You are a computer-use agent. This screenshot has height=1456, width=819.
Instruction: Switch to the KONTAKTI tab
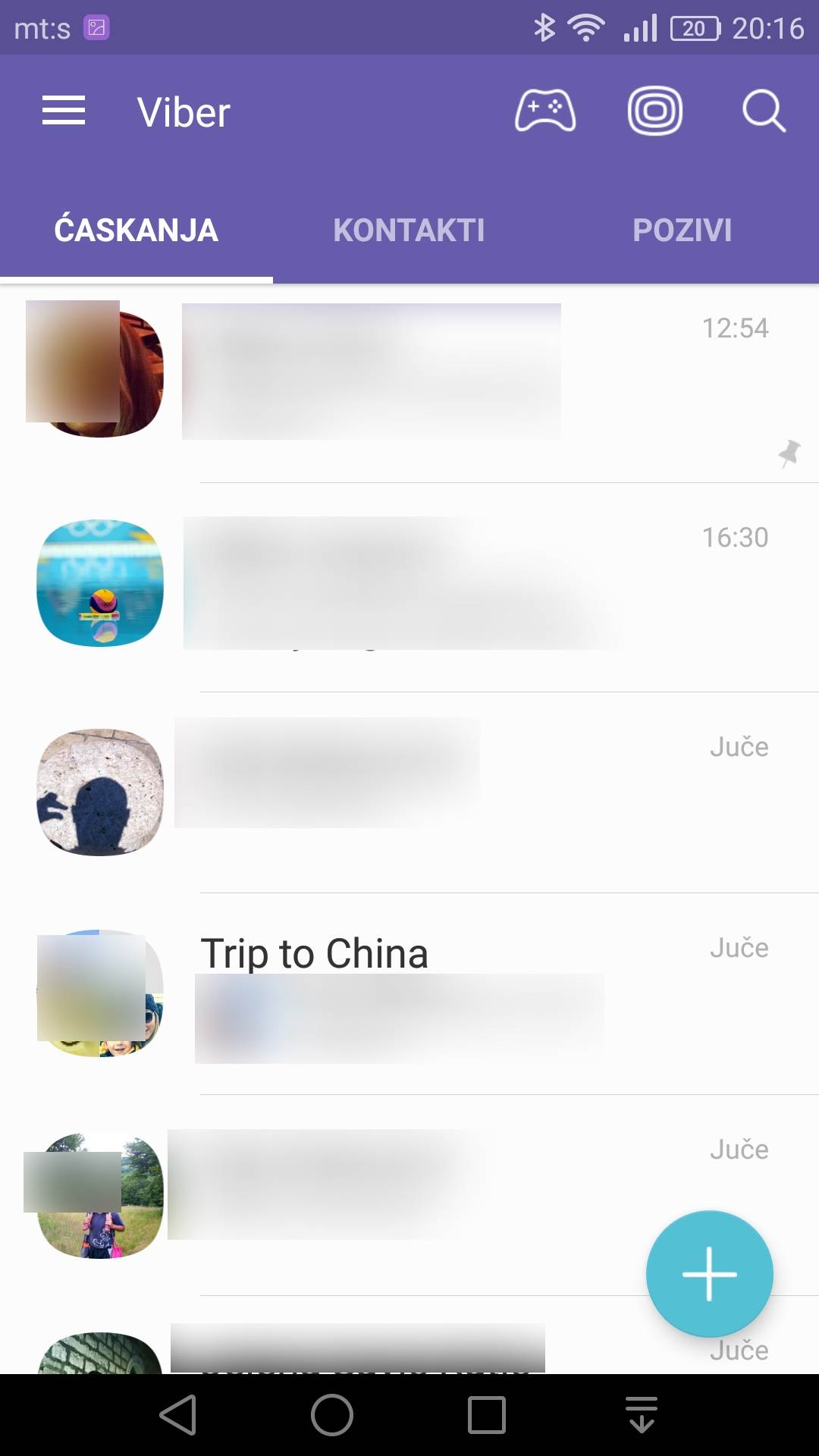click(x=409, y=231)
